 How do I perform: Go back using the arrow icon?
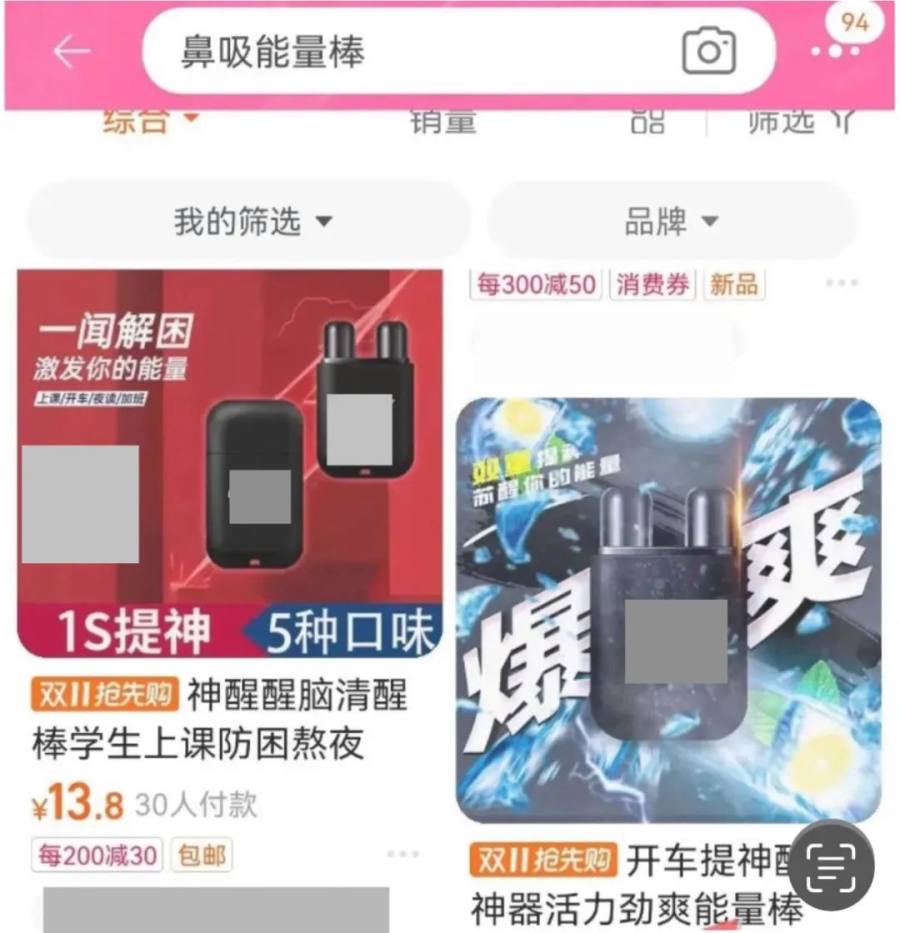click(x=72, y=52)
